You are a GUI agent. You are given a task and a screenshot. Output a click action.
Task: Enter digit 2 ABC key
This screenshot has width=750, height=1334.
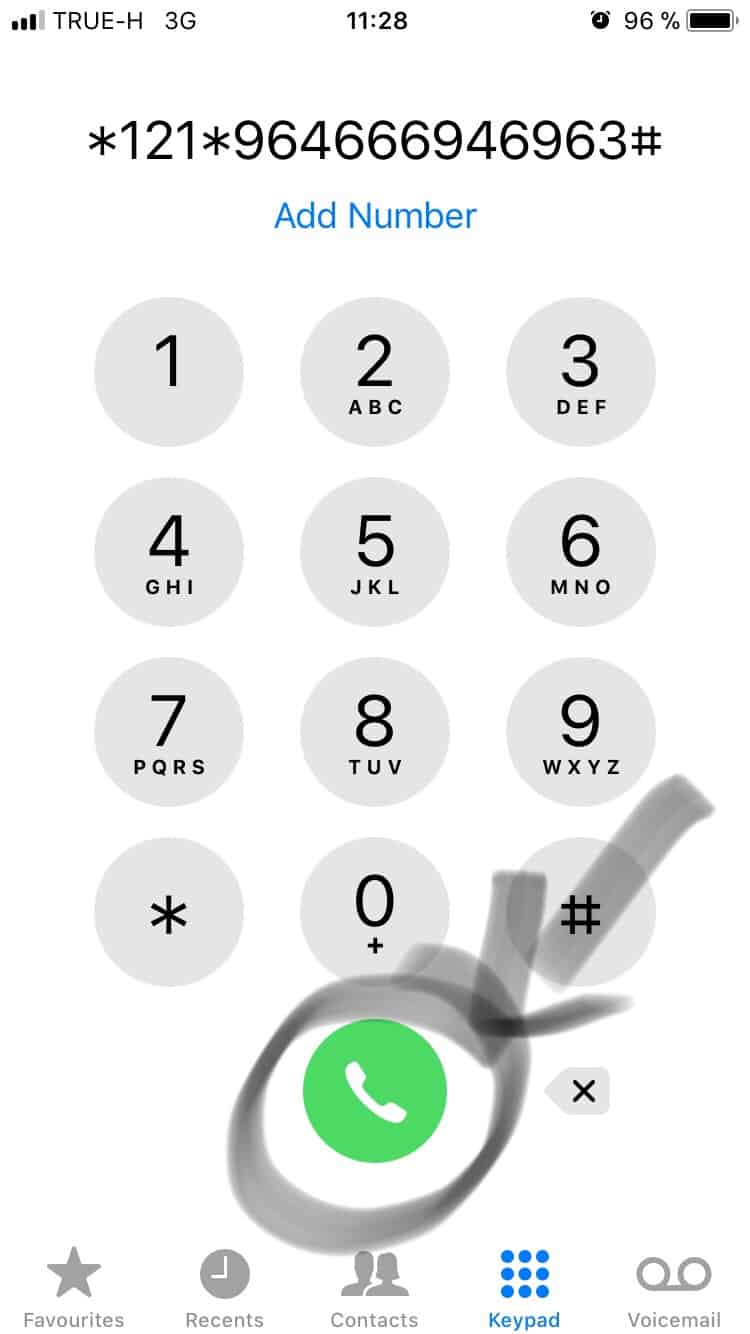point(375,371)
